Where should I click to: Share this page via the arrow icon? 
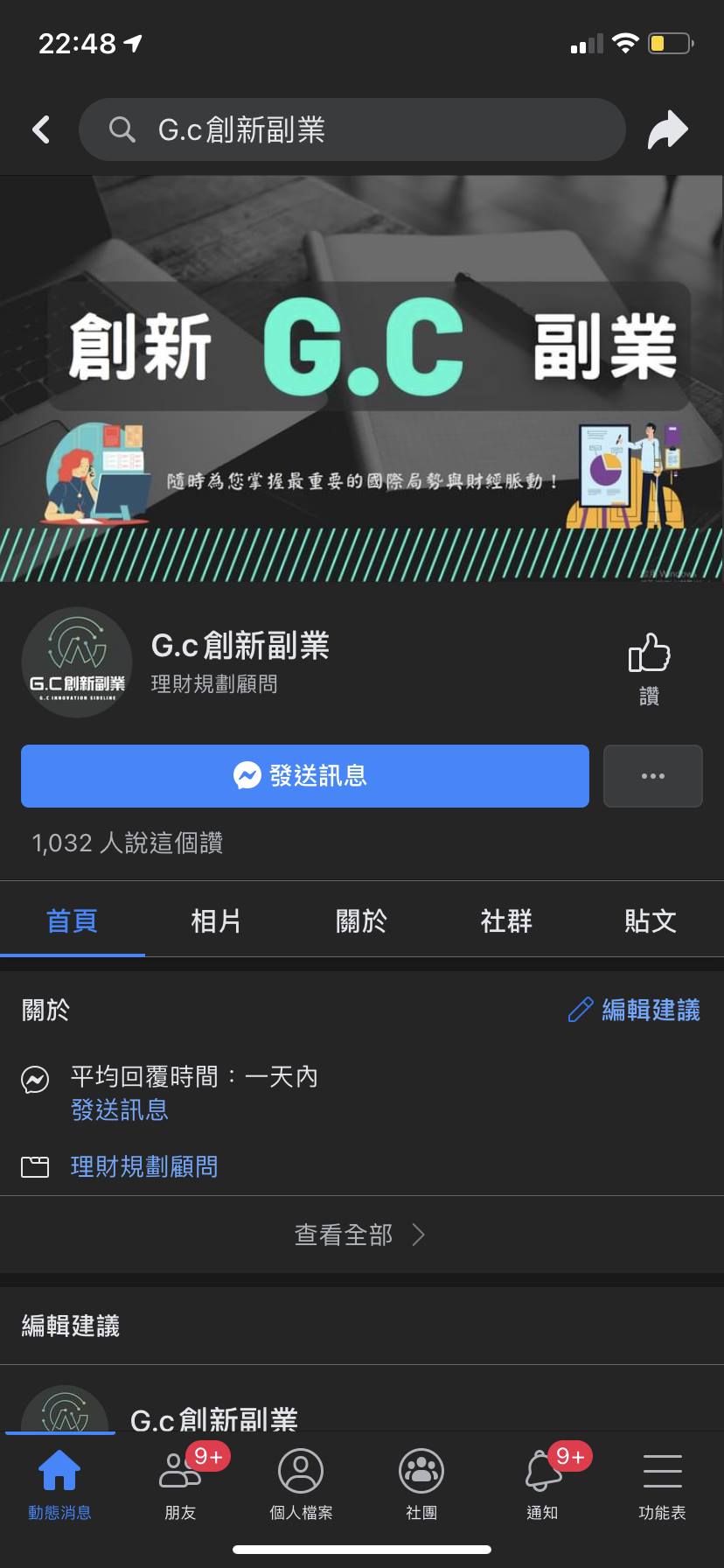click(668, 129)
